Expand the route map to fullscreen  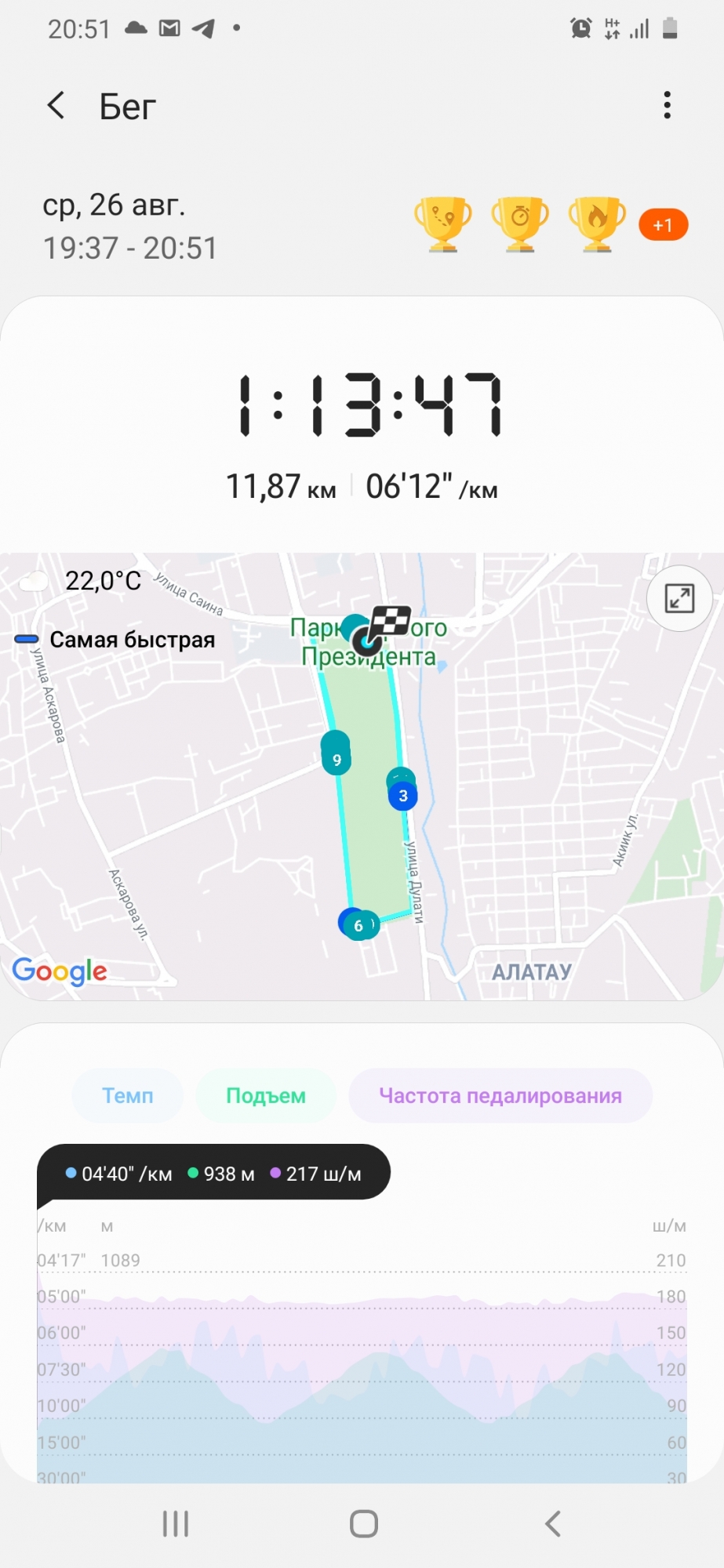pyautogui.click(x=679, y=598)
